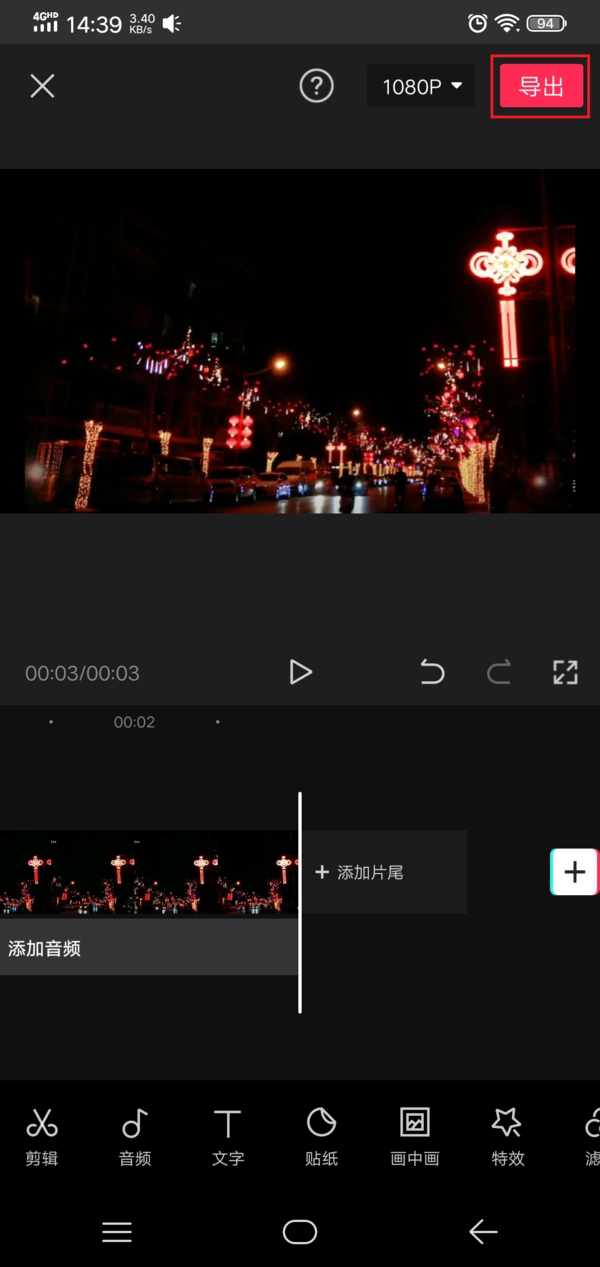Undo the last edit
This screenshot has height=1267, width=600.
point(432,672)
